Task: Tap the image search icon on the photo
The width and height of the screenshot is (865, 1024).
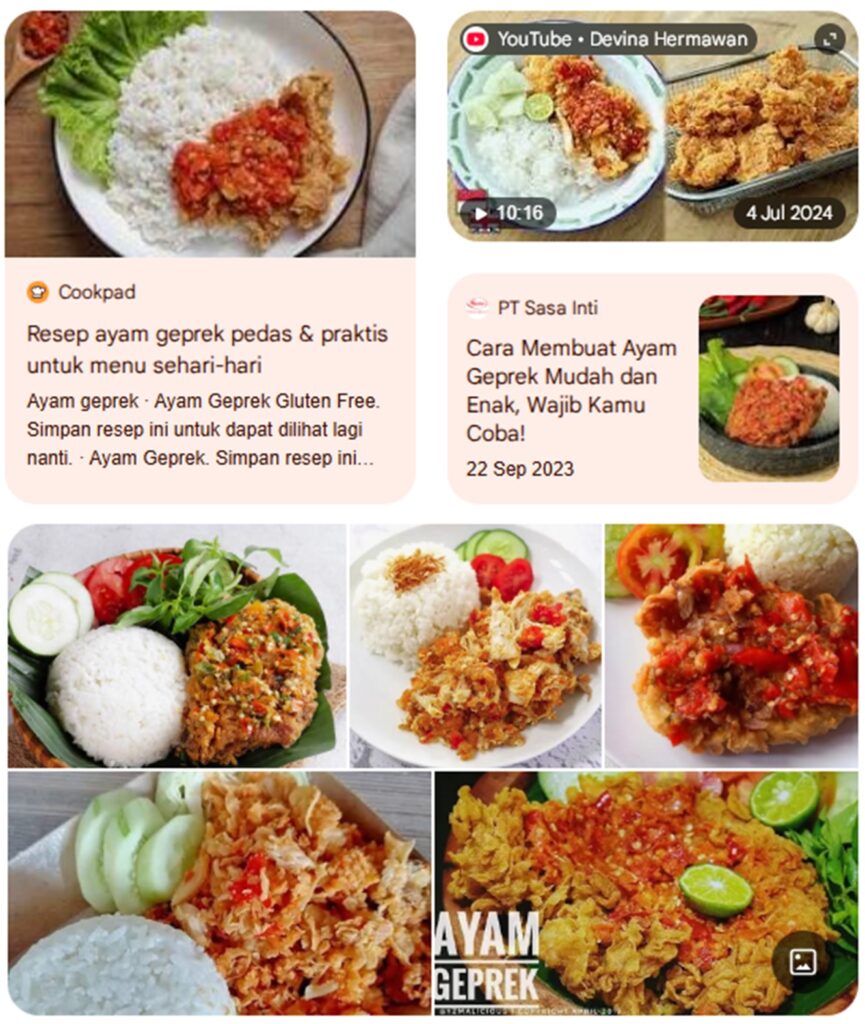Action: tap(802, 962)
